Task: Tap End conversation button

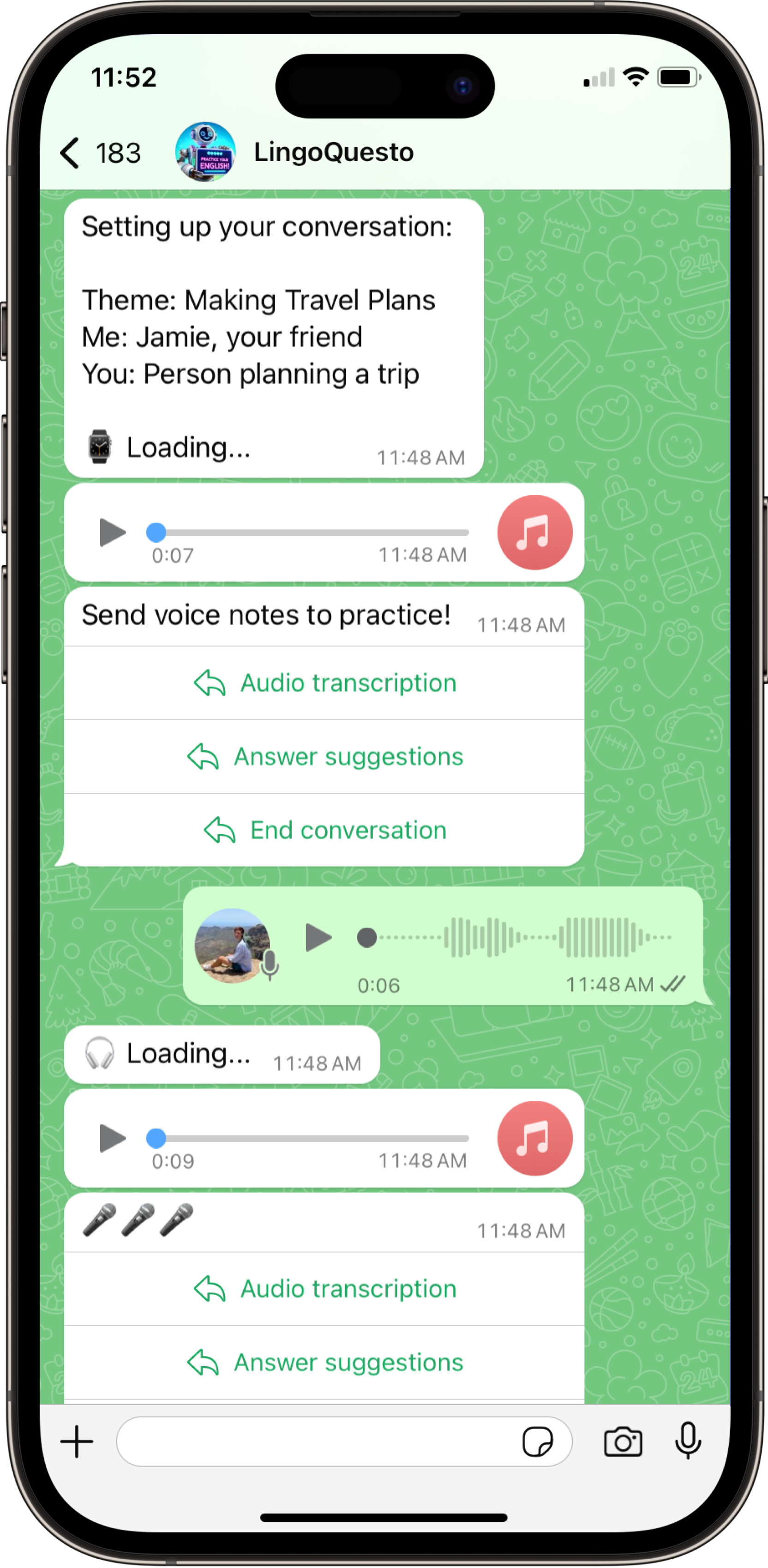Action: (x=324, y=830)
